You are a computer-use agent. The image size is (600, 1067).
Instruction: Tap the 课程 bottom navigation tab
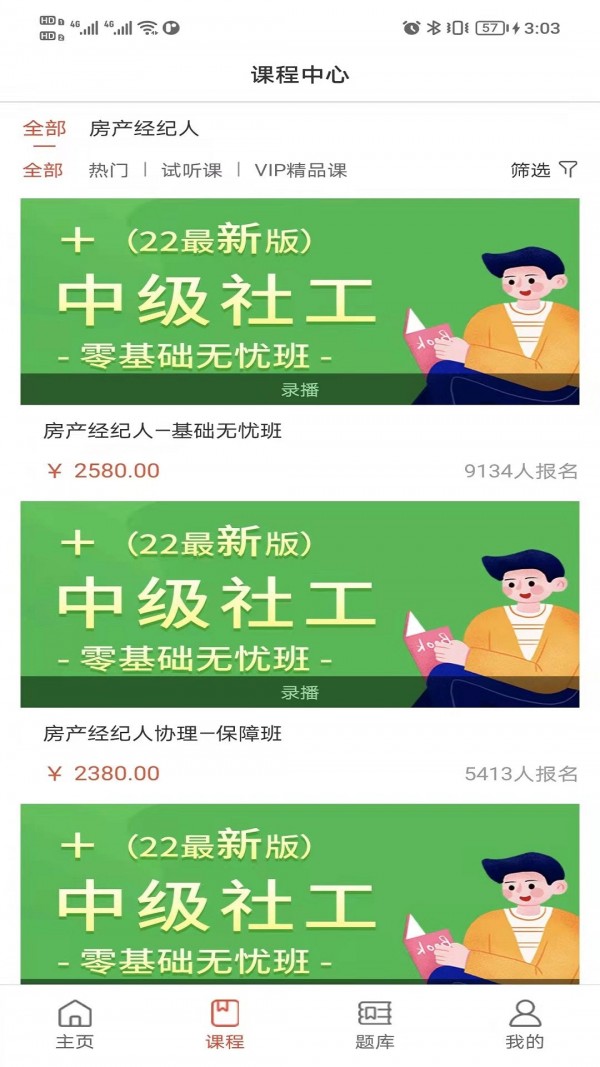(x=225, y=1025)
